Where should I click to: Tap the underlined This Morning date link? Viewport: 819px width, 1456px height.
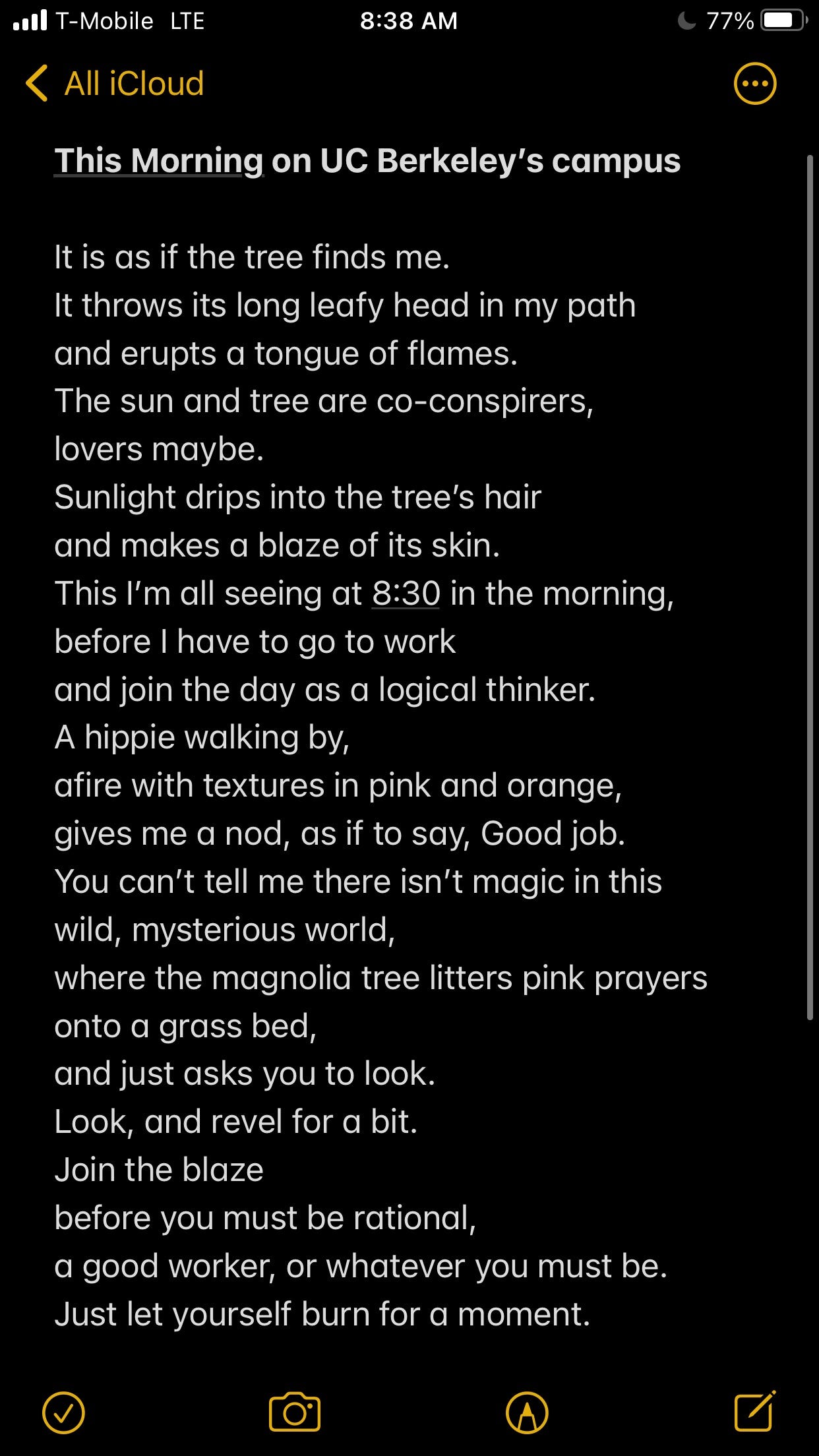159,160
